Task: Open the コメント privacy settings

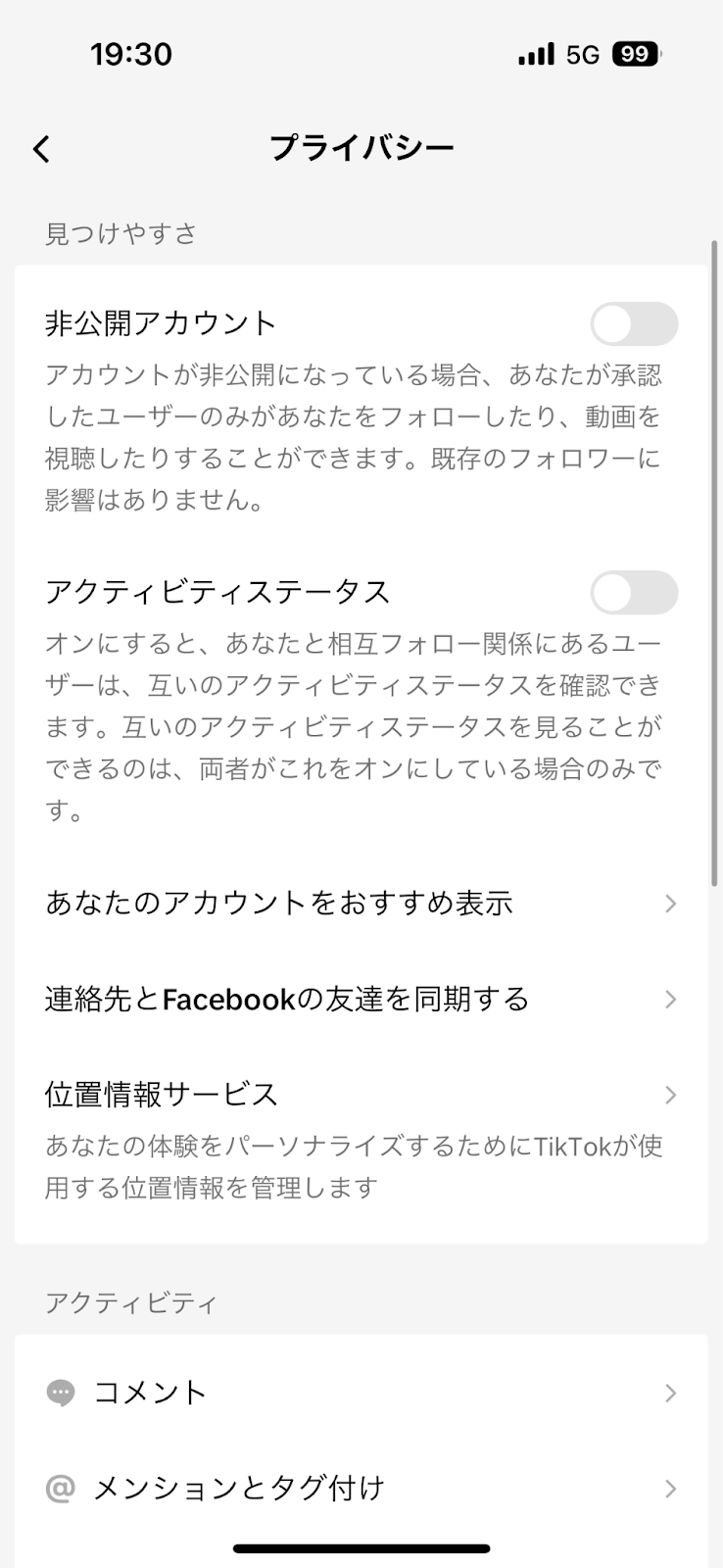Action: point(361,1393)
